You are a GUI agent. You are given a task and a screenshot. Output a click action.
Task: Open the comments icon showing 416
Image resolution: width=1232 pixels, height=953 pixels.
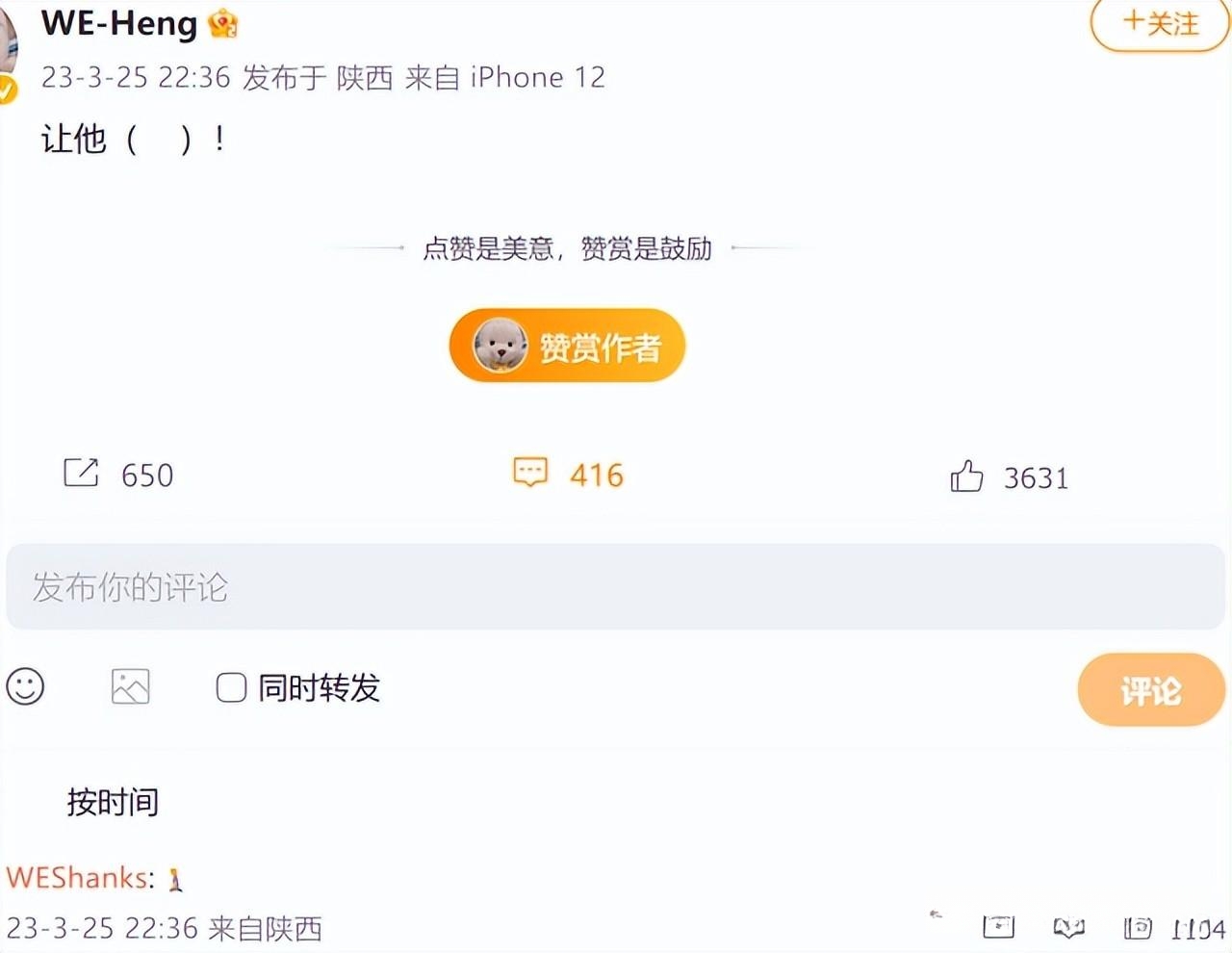point(530,473)
